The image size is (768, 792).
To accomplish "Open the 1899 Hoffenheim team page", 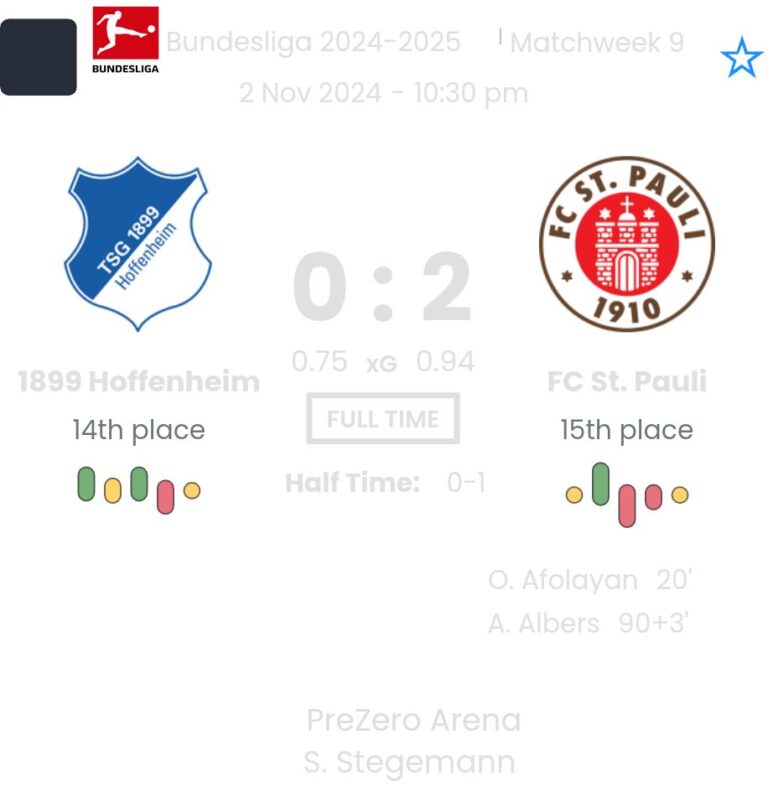I will [138, 381].
